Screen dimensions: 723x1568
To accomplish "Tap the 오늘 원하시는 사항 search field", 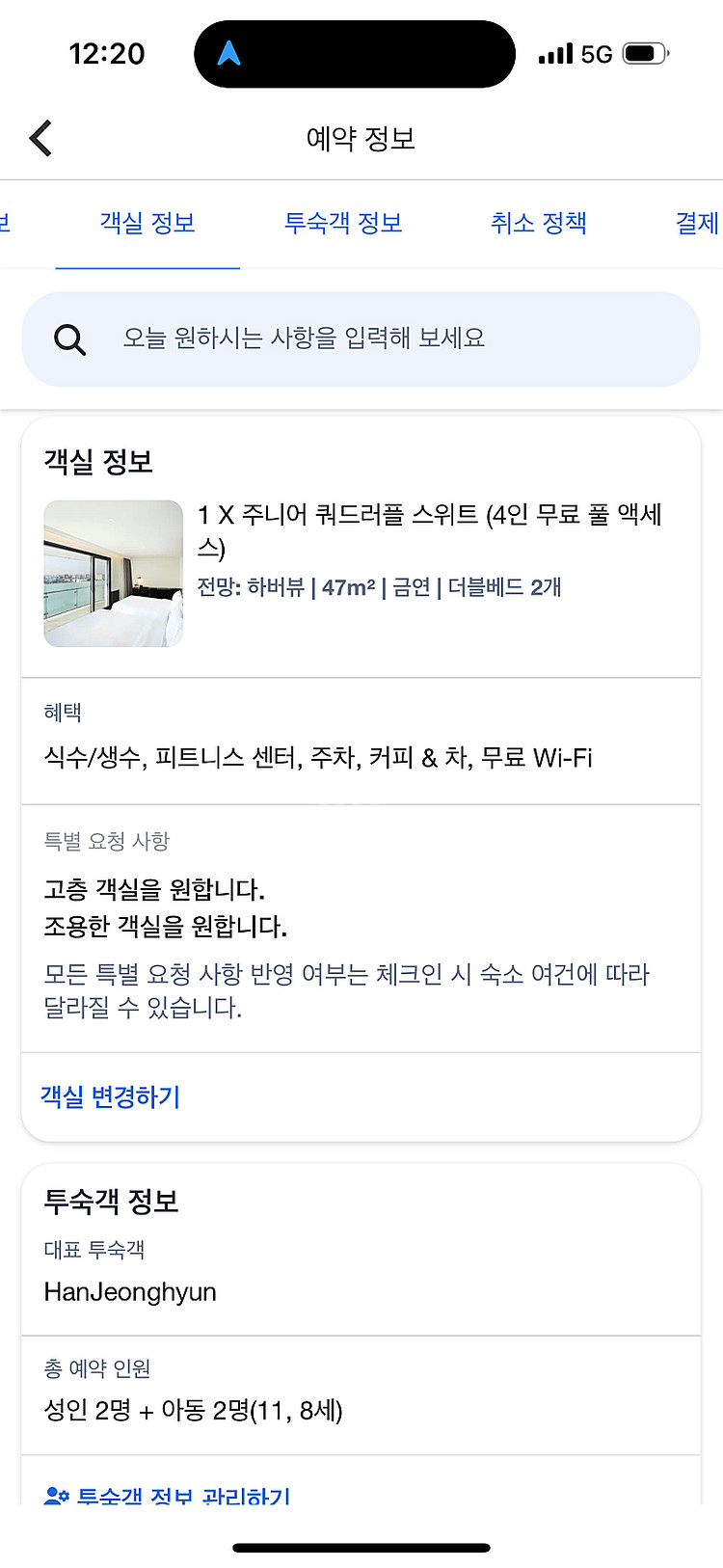I will coord(361,339).
